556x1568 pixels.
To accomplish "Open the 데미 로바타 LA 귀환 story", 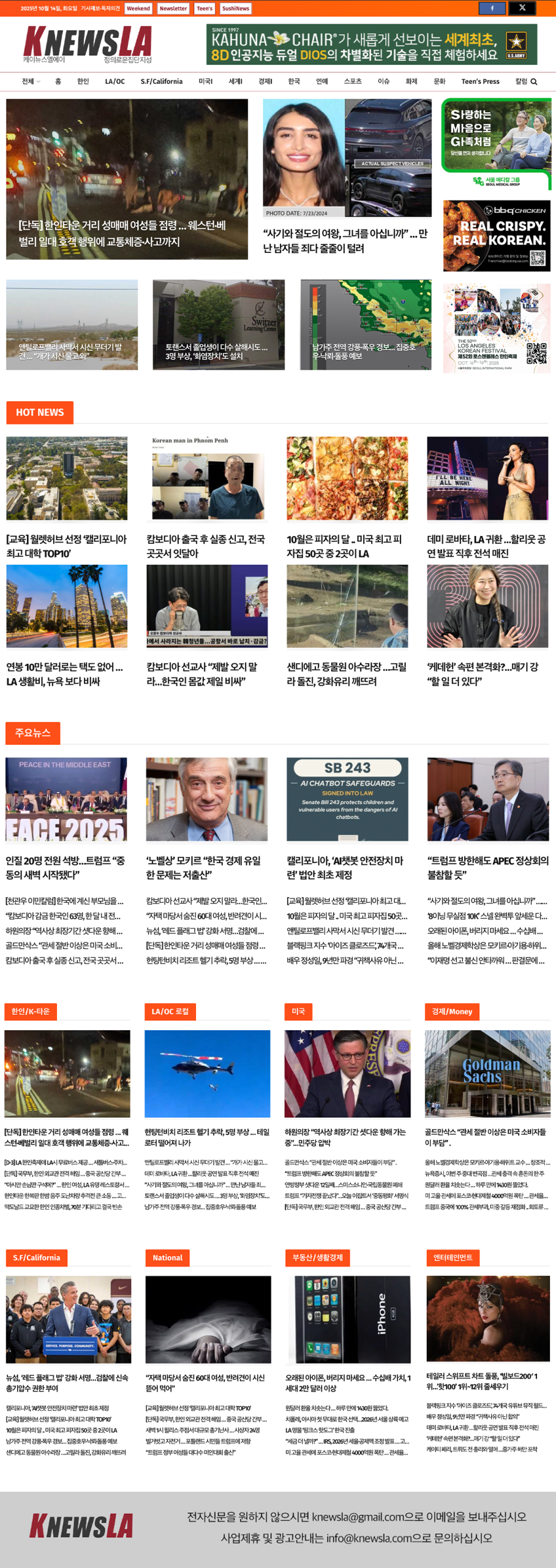I will (486, 546).
